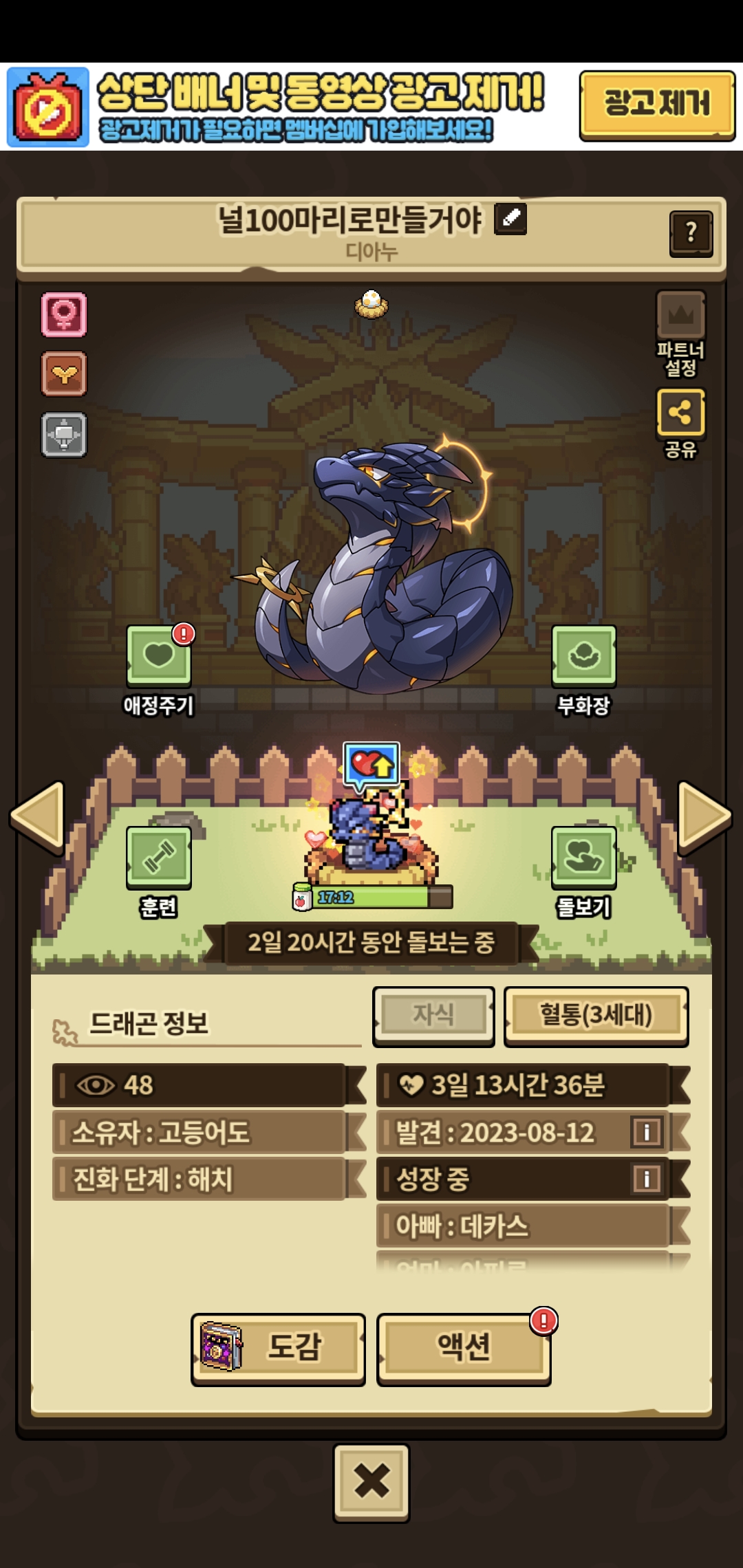The image size is (743, 1568).
Task: Open the 부화장 hatchery
Action: pos(583,657)
